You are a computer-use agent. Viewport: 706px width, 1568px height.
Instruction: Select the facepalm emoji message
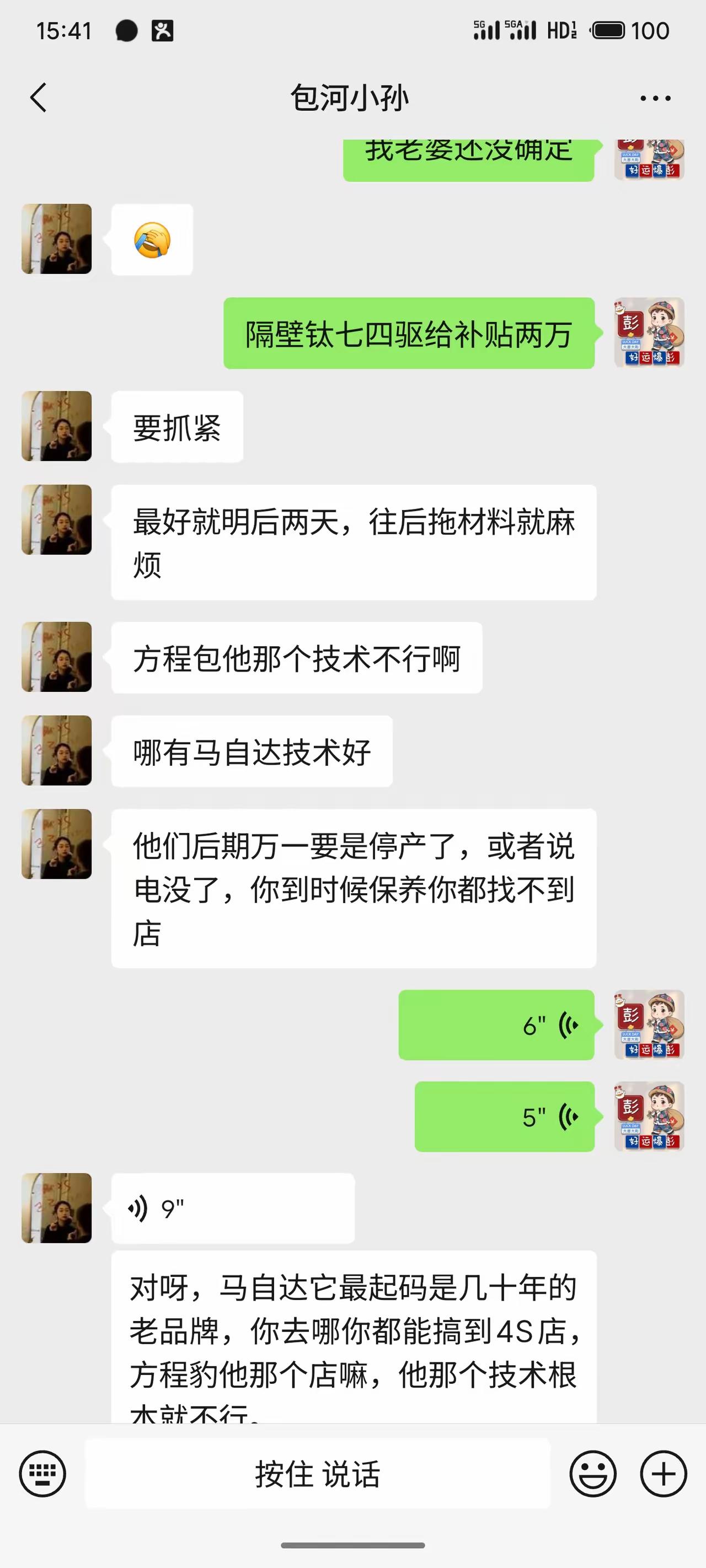point(152,240)
